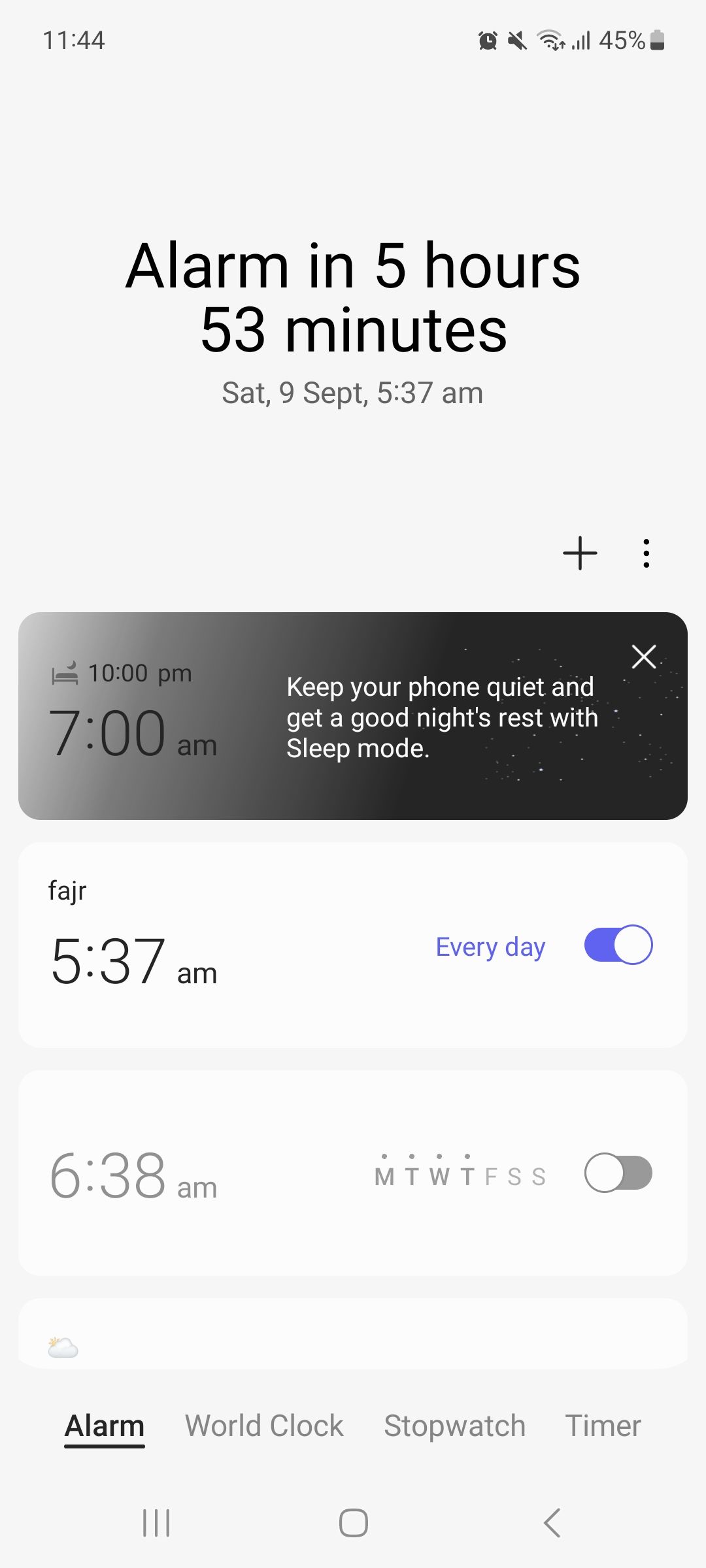
Task: Open the three-dot more options menu
Action: tap(646, 552)
